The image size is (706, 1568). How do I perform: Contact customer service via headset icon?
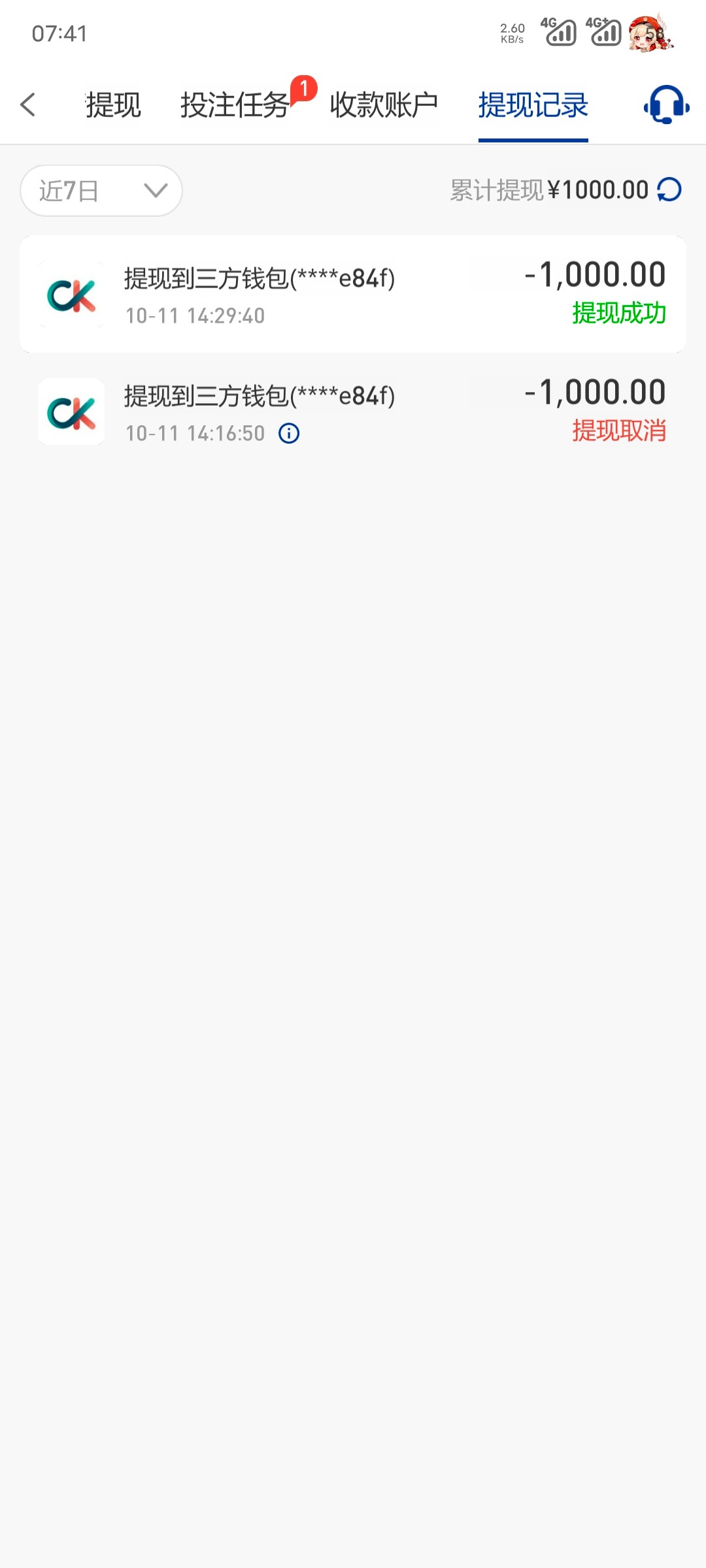tap(667, 105)
